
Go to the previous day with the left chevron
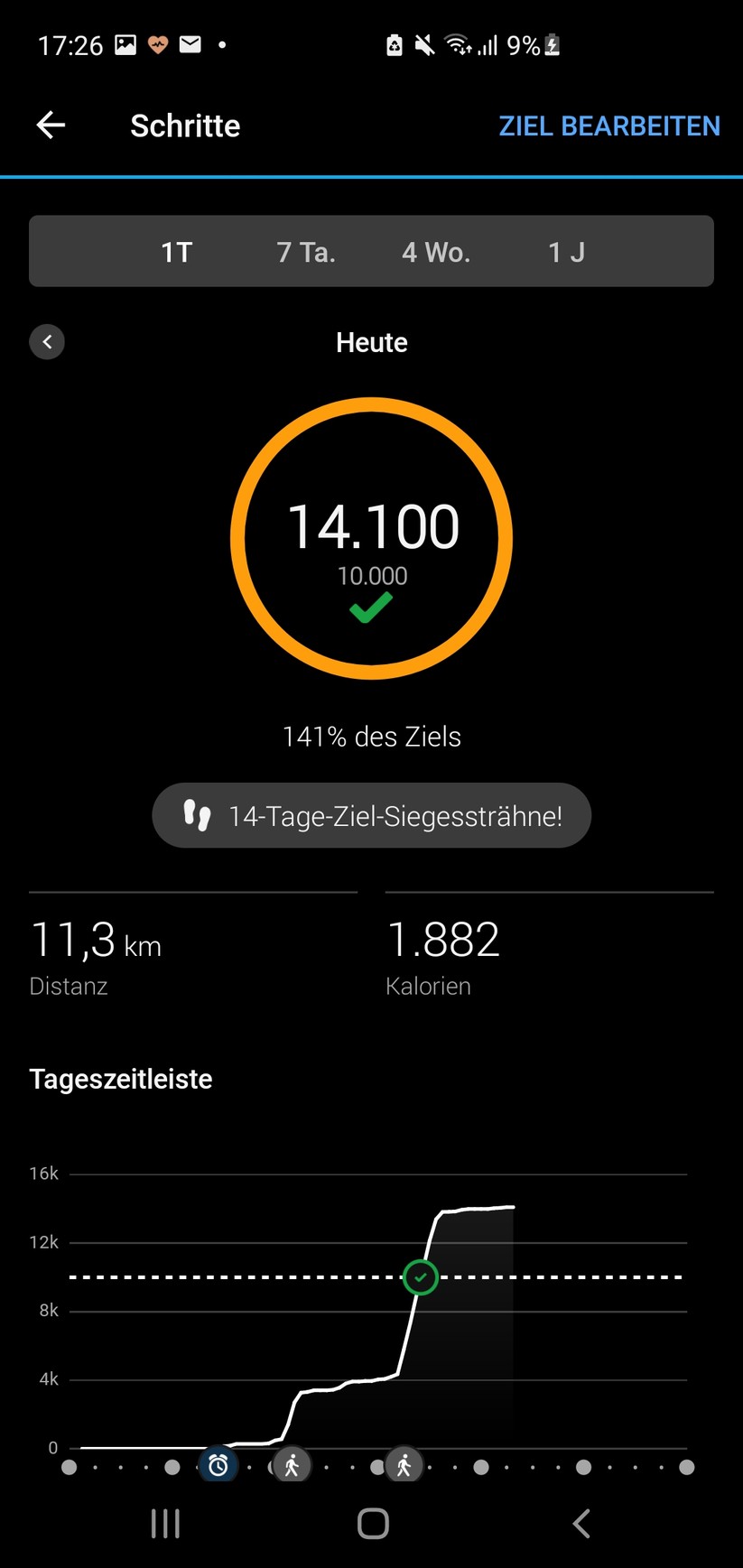click(x=47, y=341)
